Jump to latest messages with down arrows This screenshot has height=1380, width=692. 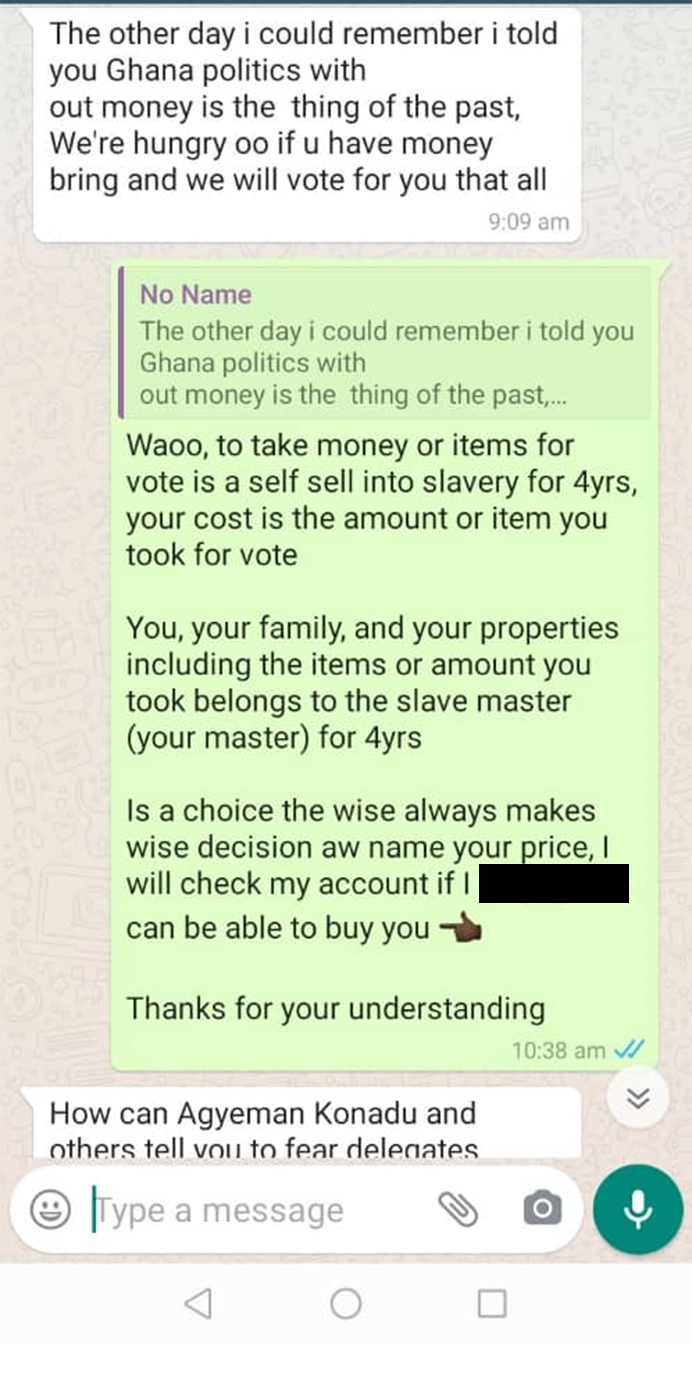[639, 1099]
